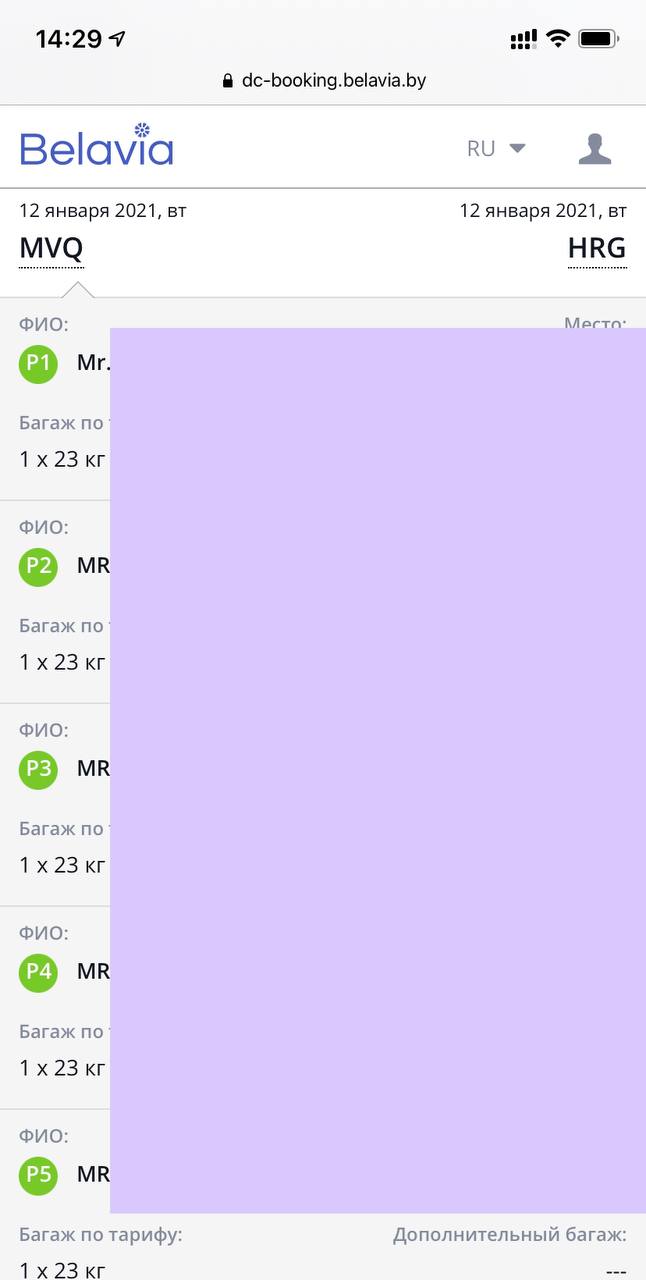This screenshot has height=1280, width=646.
Task: Open the RU language dropdown
Action: [496, 148]
